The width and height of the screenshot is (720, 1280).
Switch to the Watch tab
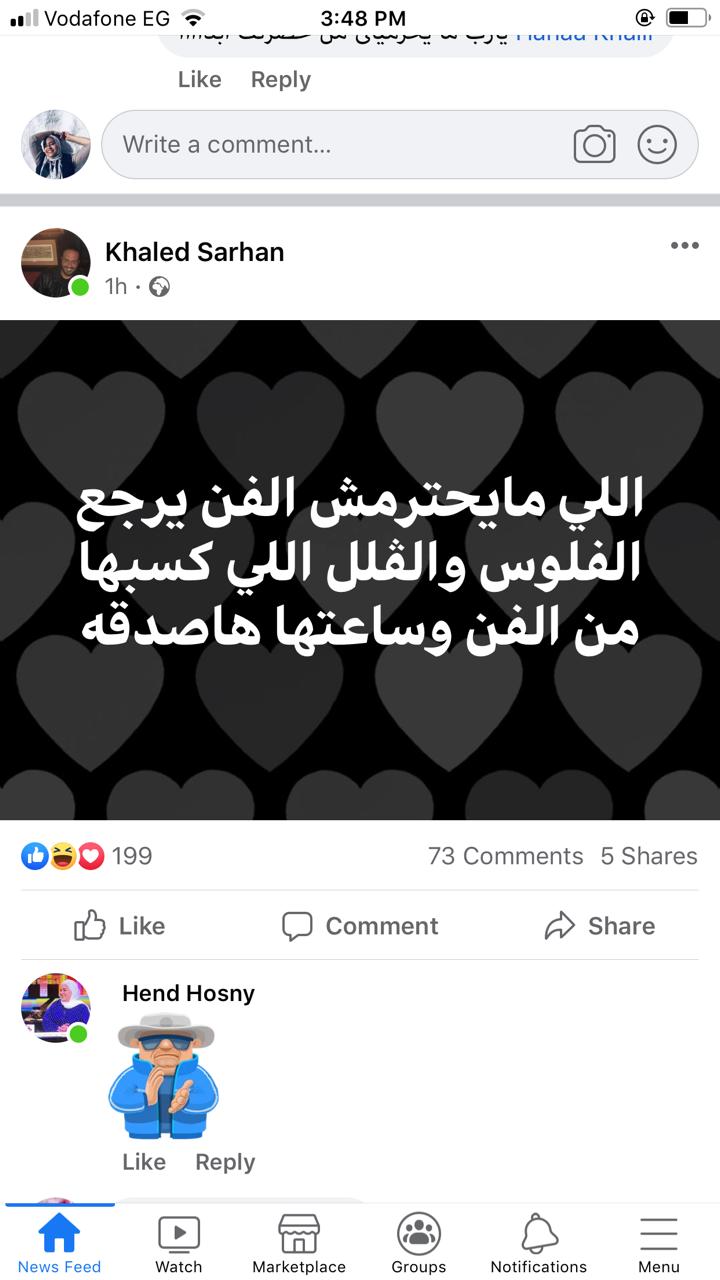click(179, 1244)
